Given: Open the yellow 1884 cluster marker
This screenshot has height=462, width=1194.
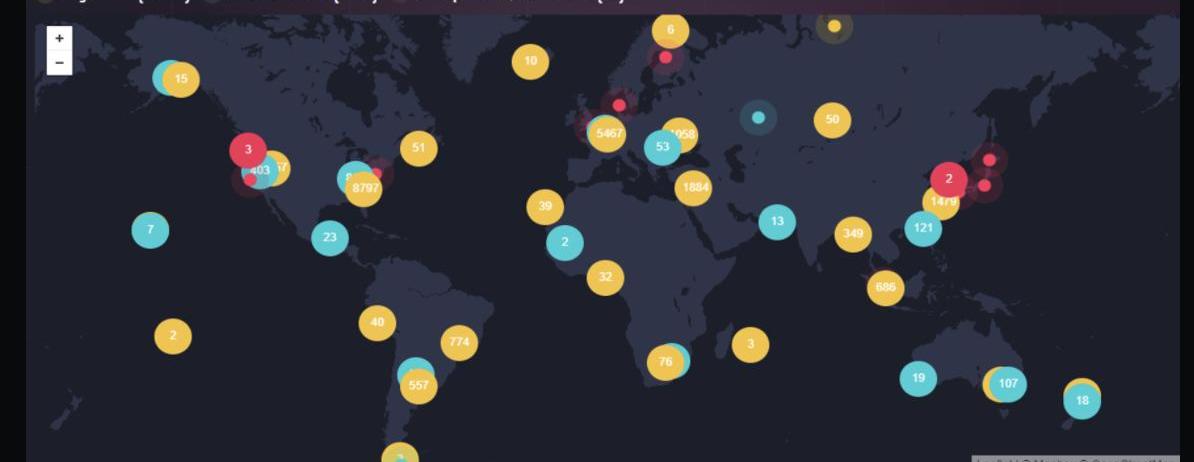Looking at the screenshot, I should coord(693,187).
